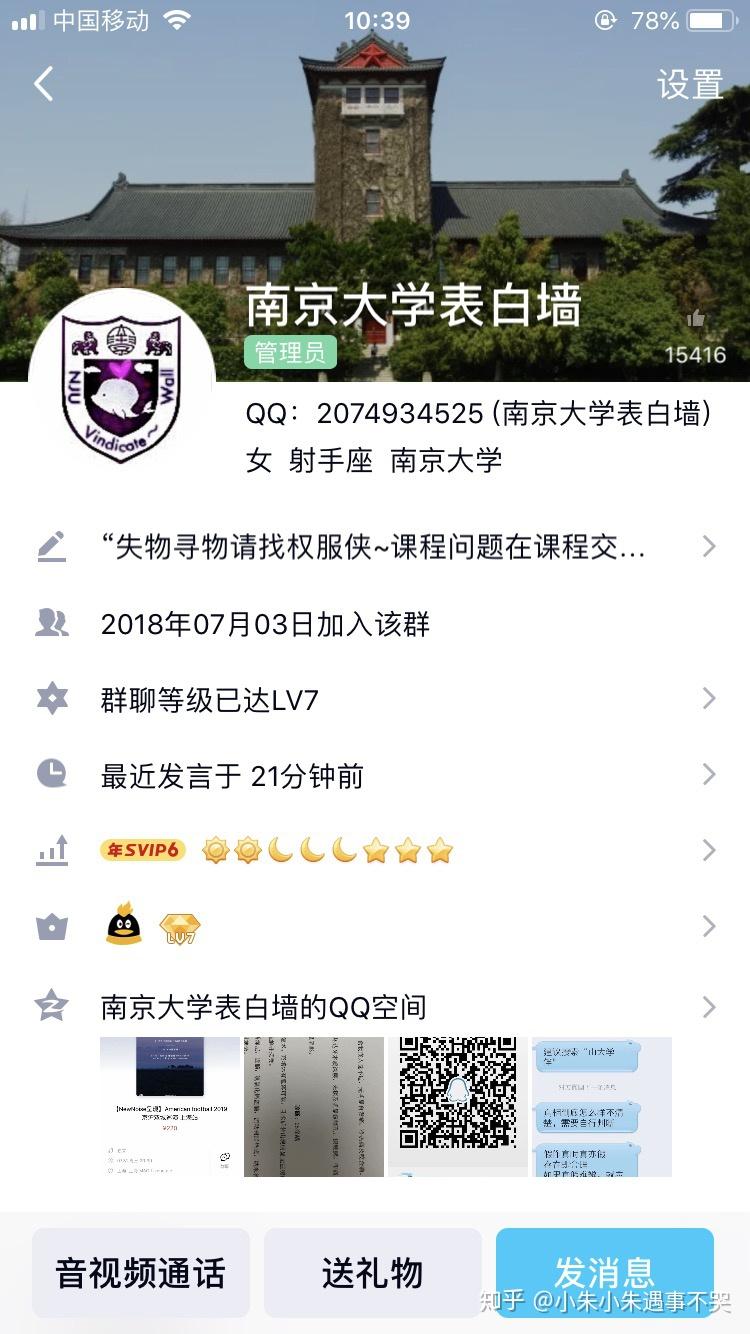Tap the 送礼物 button
The height and width of the screenshot is (1334, 750).
pyautogui.click(x=374, y=1271)
